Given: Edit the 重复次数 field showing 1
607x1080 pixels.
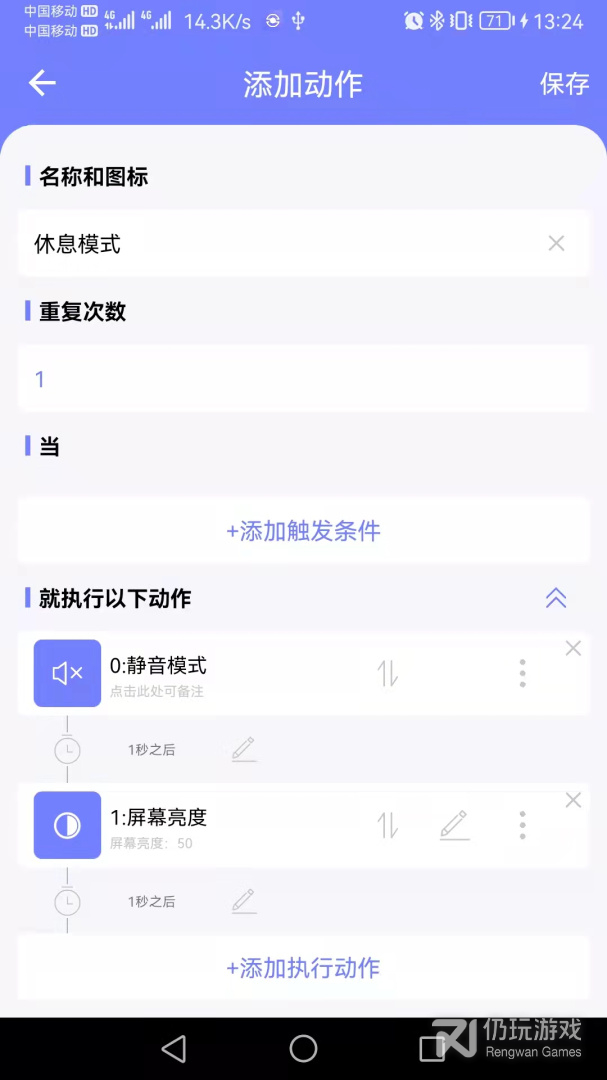Looking at the screenshot, I should (303, 378).
